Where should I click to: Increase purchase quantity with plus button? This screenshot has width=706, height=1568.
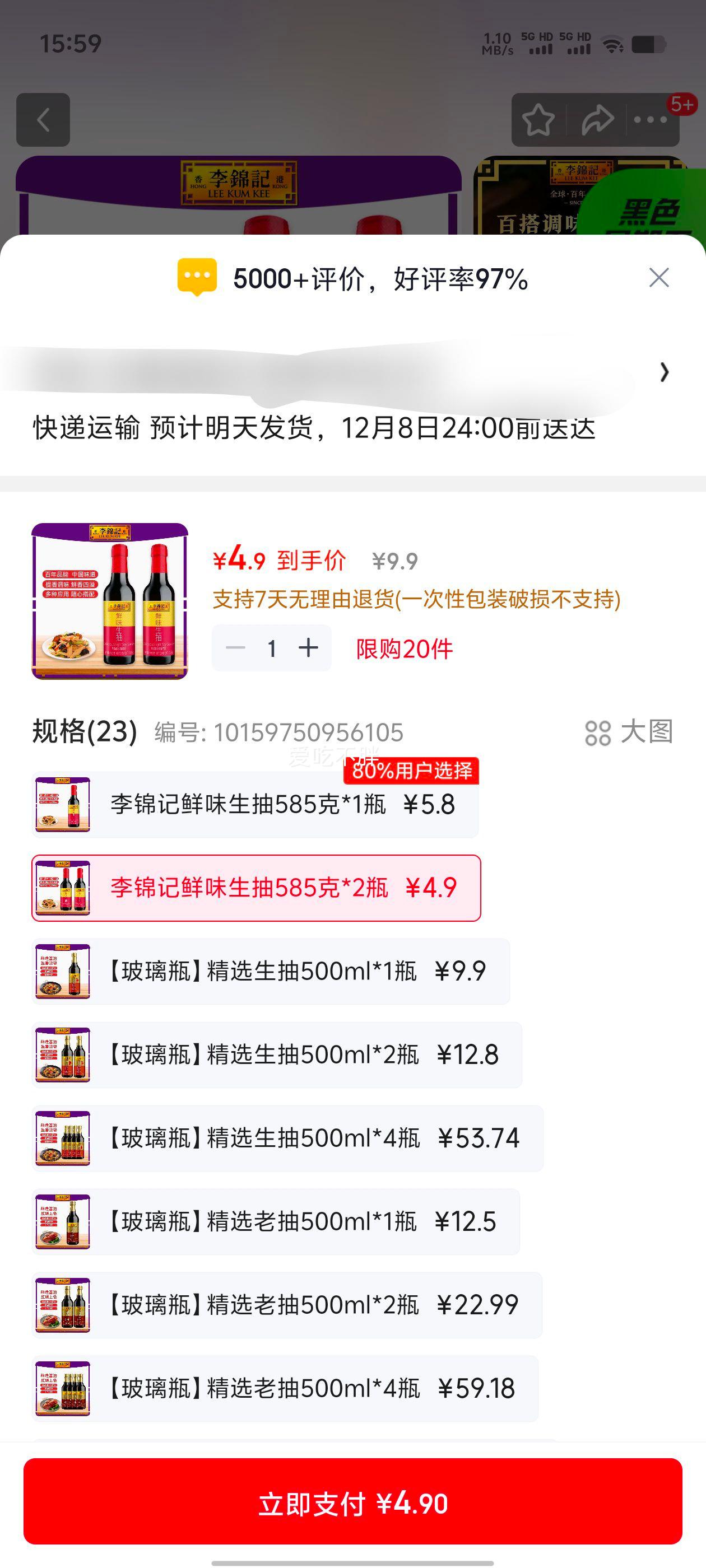(308, 648)
